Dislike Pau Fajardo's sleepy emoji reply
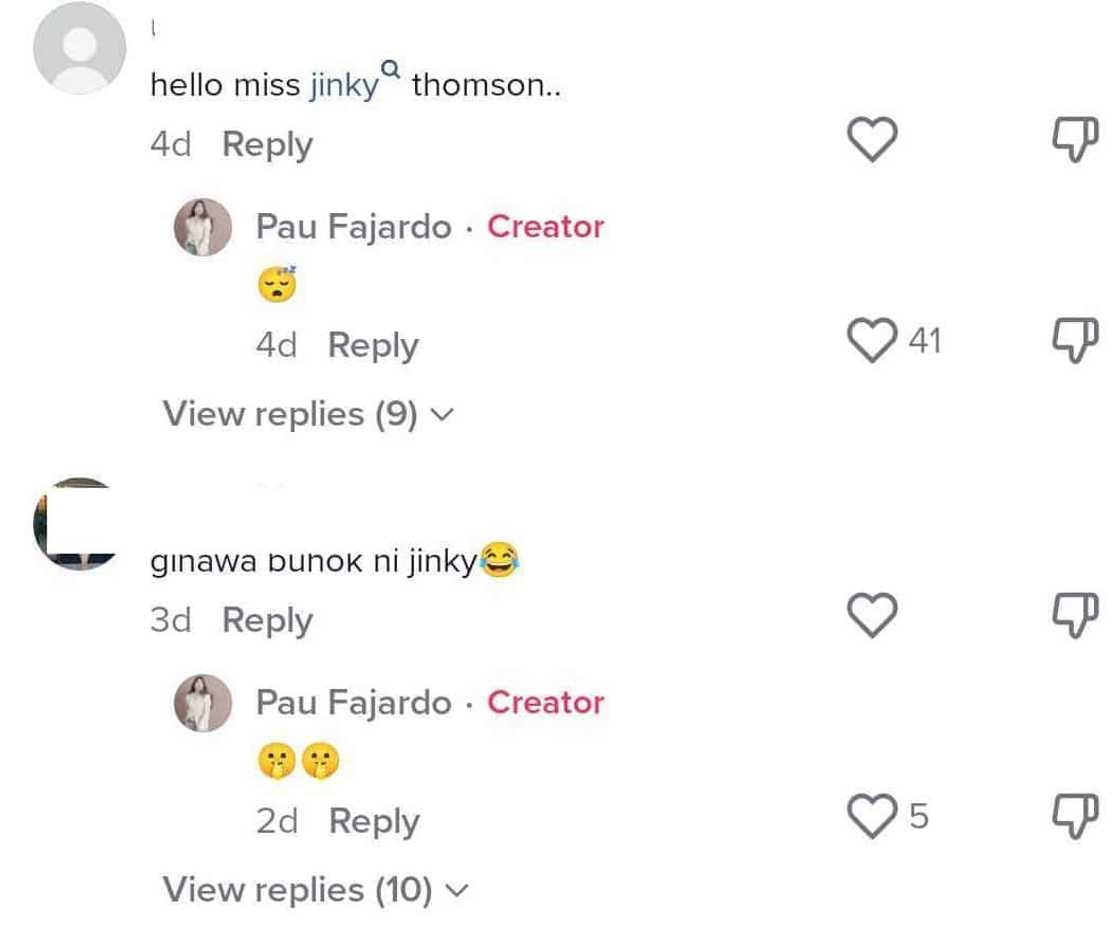 click(1076, 343)
